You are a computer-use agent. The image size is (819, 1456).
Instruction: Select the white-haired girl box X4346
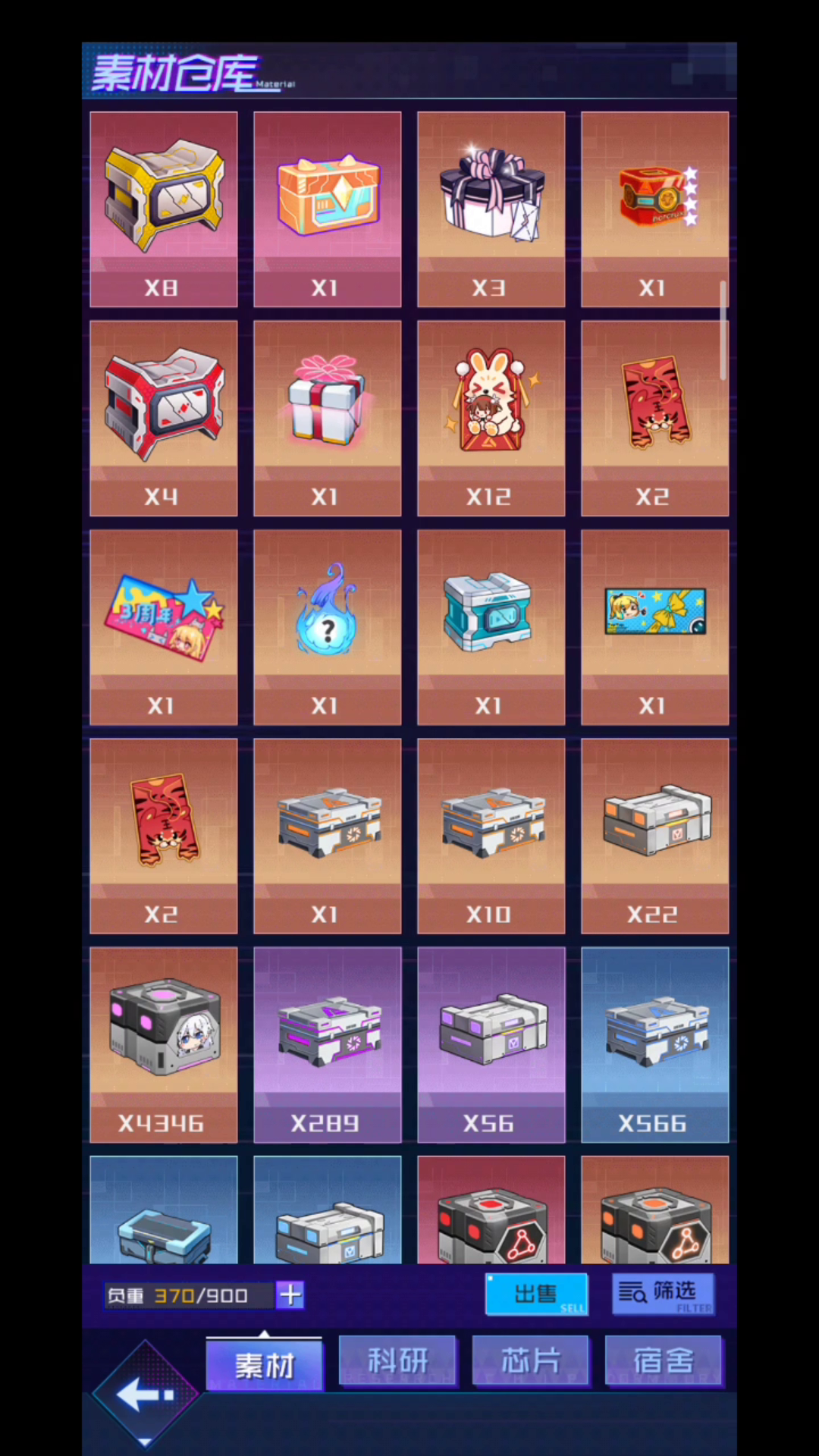pyautogui.click(x=164, y=1045)
